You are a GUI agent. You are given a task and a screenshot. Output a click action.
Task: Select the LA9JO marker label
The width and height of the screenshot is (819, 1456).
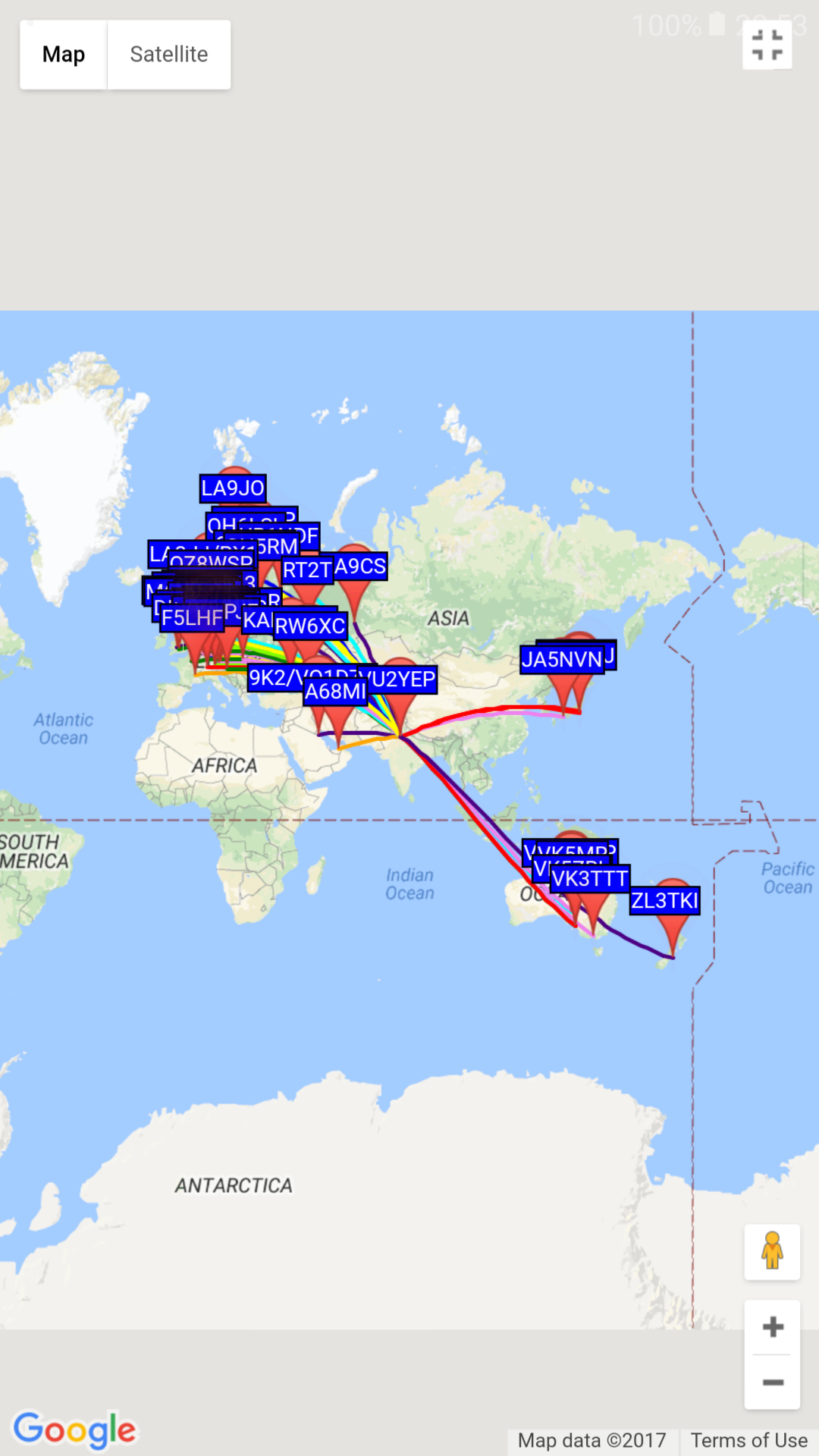233,488
